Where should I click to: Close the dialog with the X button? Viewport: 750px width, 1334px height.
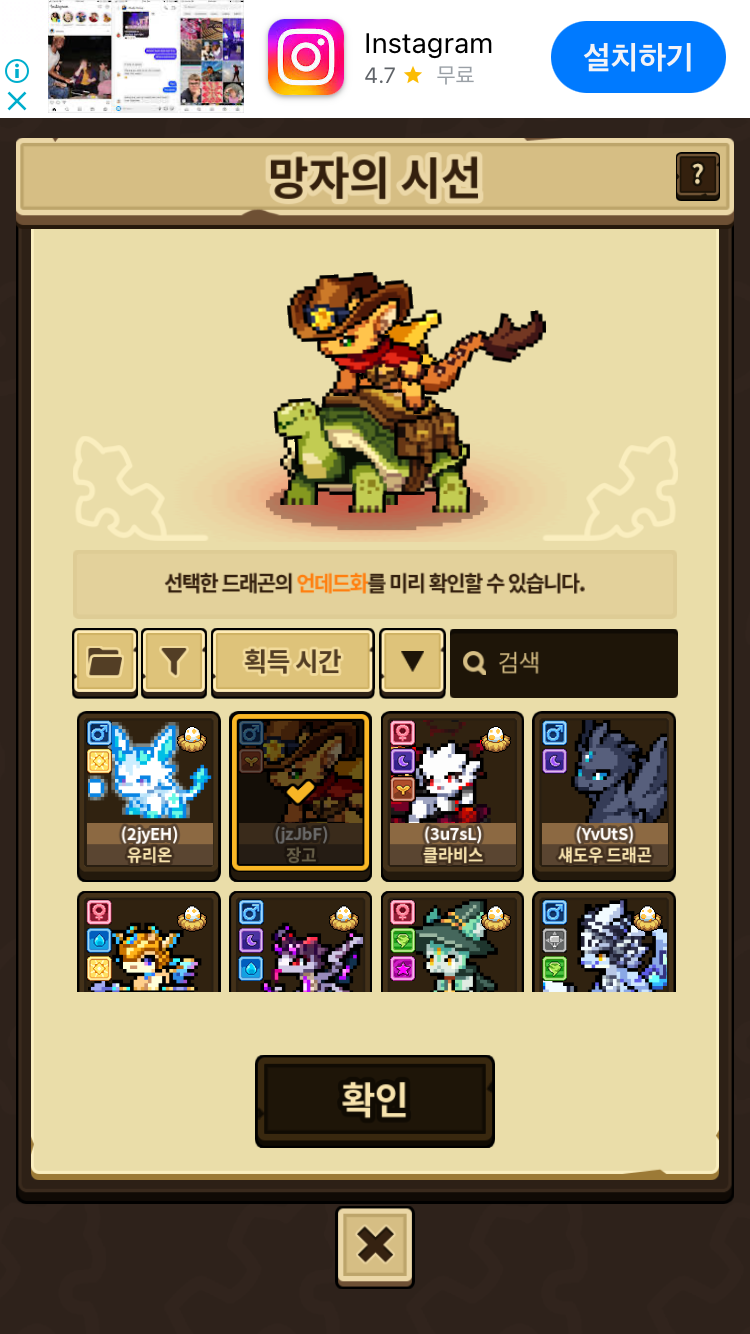coord(375,1245)
